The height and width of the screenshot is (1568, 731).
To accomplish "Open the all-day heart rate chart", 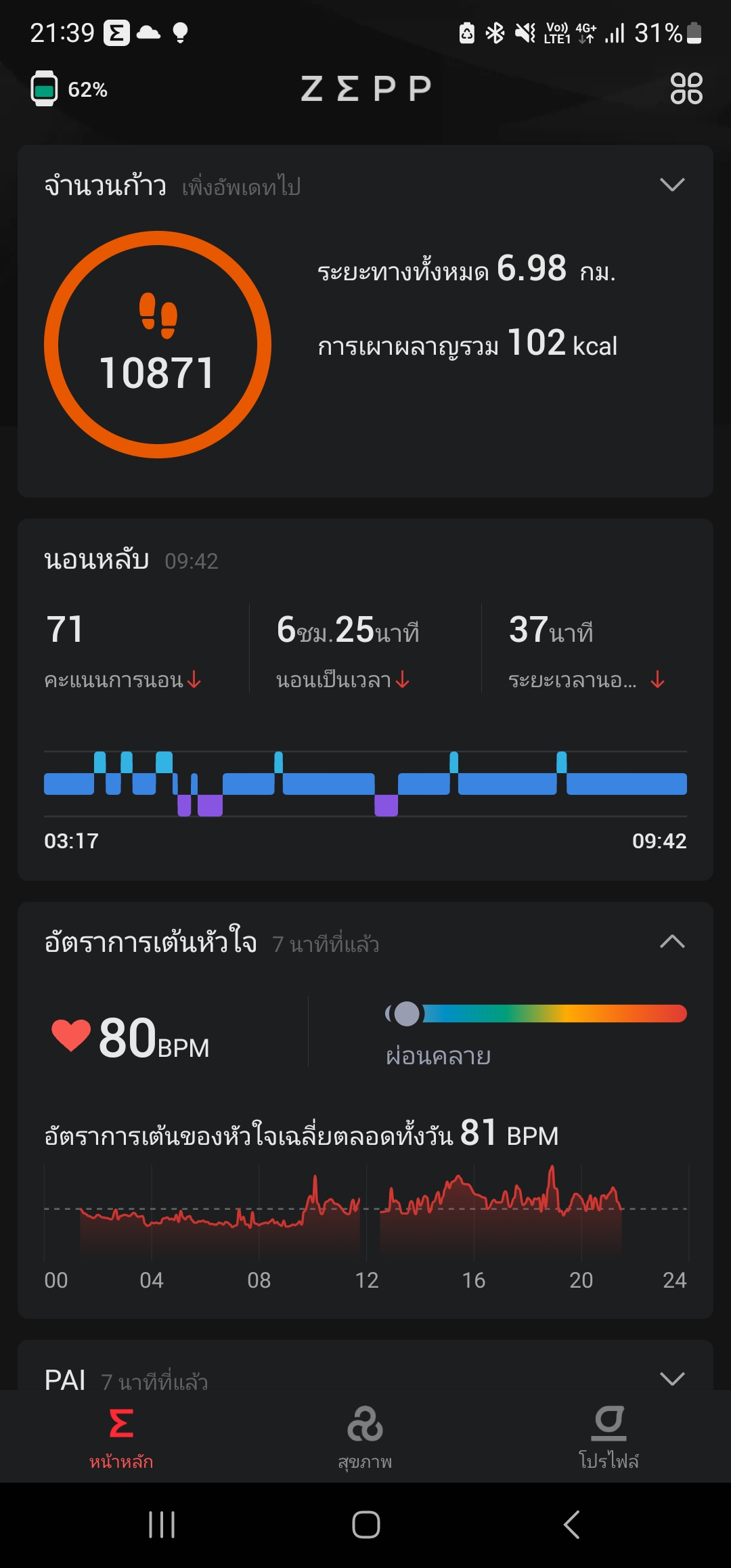I will tap(365, 1212).
